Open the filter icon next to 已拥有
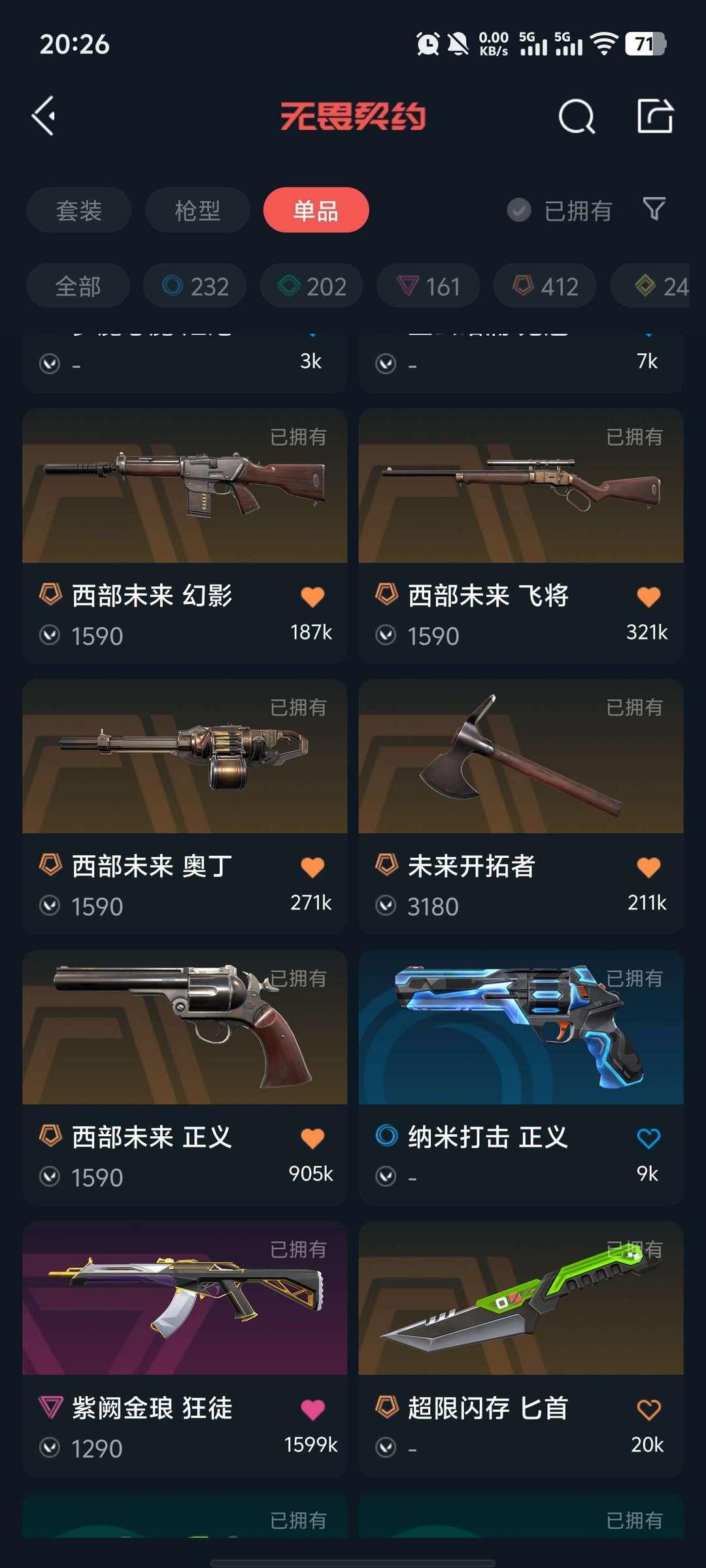 coord(654,209)
